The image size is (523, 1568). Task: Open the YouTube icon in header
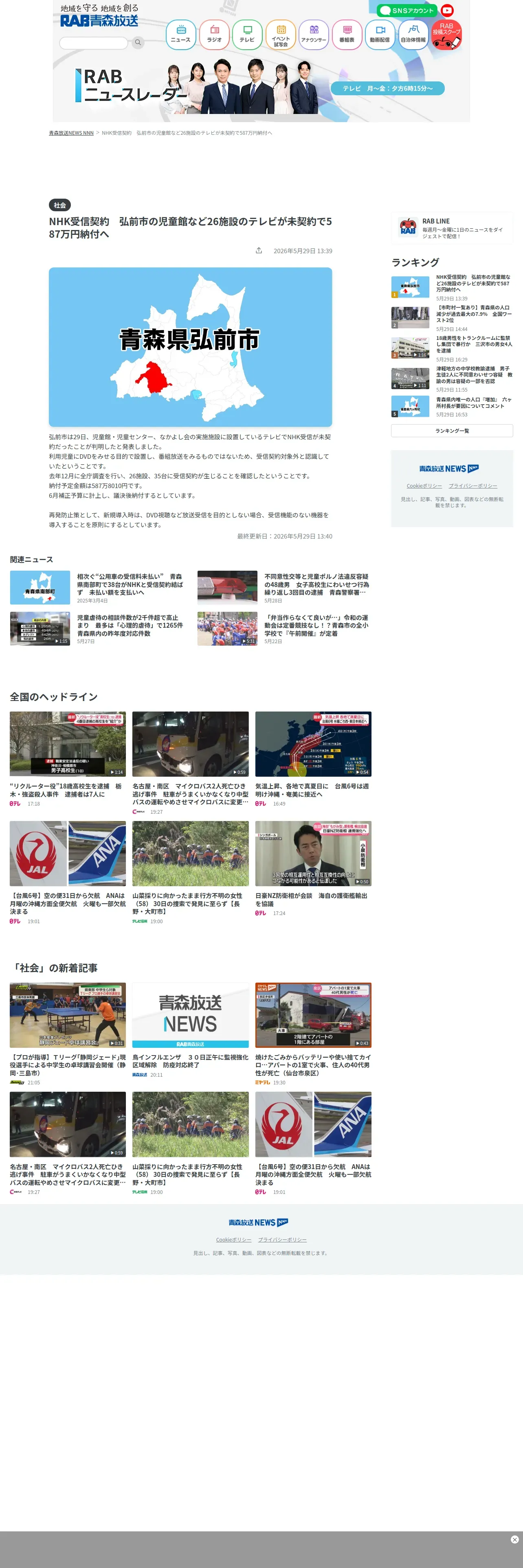(448, 10)
